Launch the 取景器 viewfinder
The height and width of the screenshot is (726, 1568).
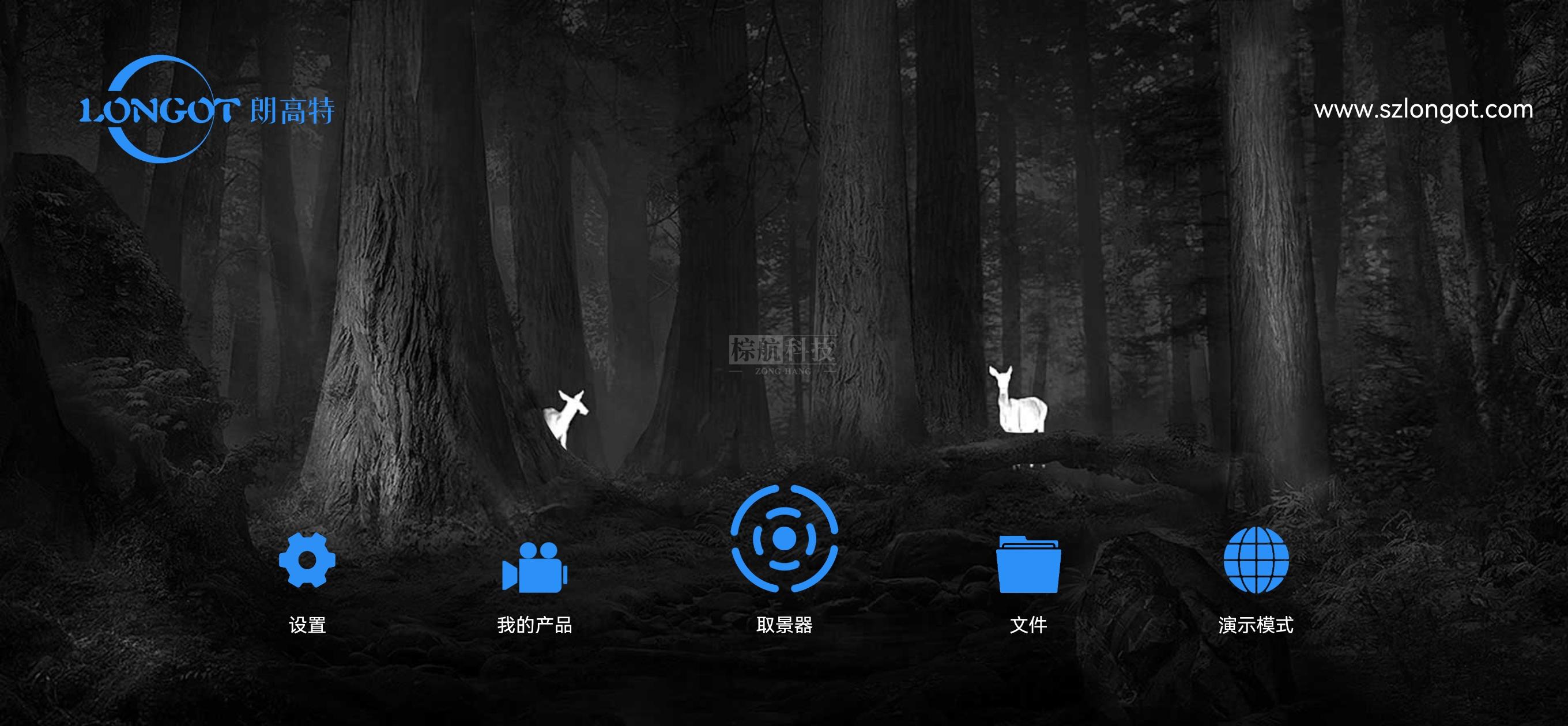[x=784, y=539]
